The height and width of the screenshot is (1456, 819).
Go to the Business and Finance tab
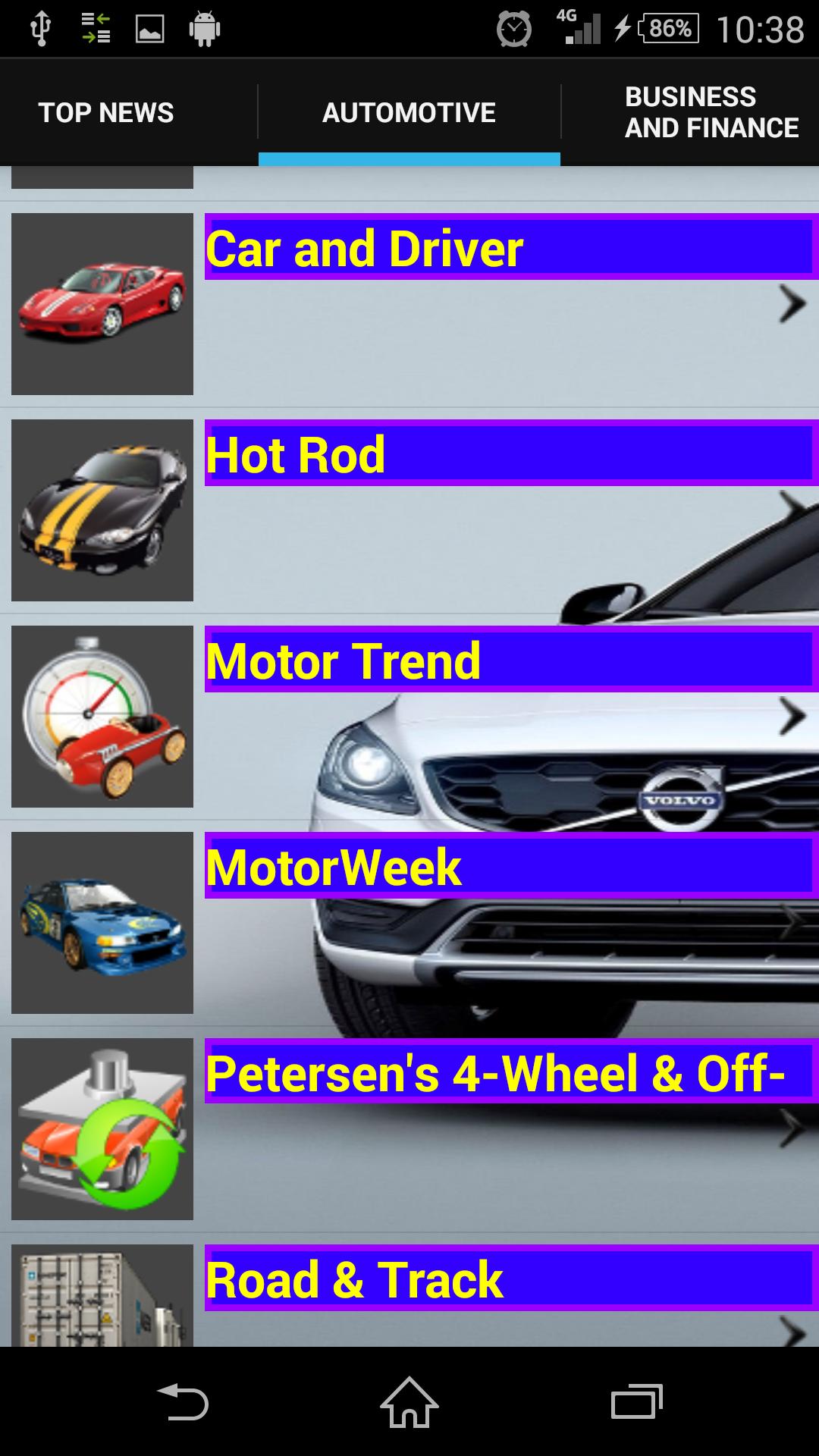pyautogui.click(x=711, y=113)
